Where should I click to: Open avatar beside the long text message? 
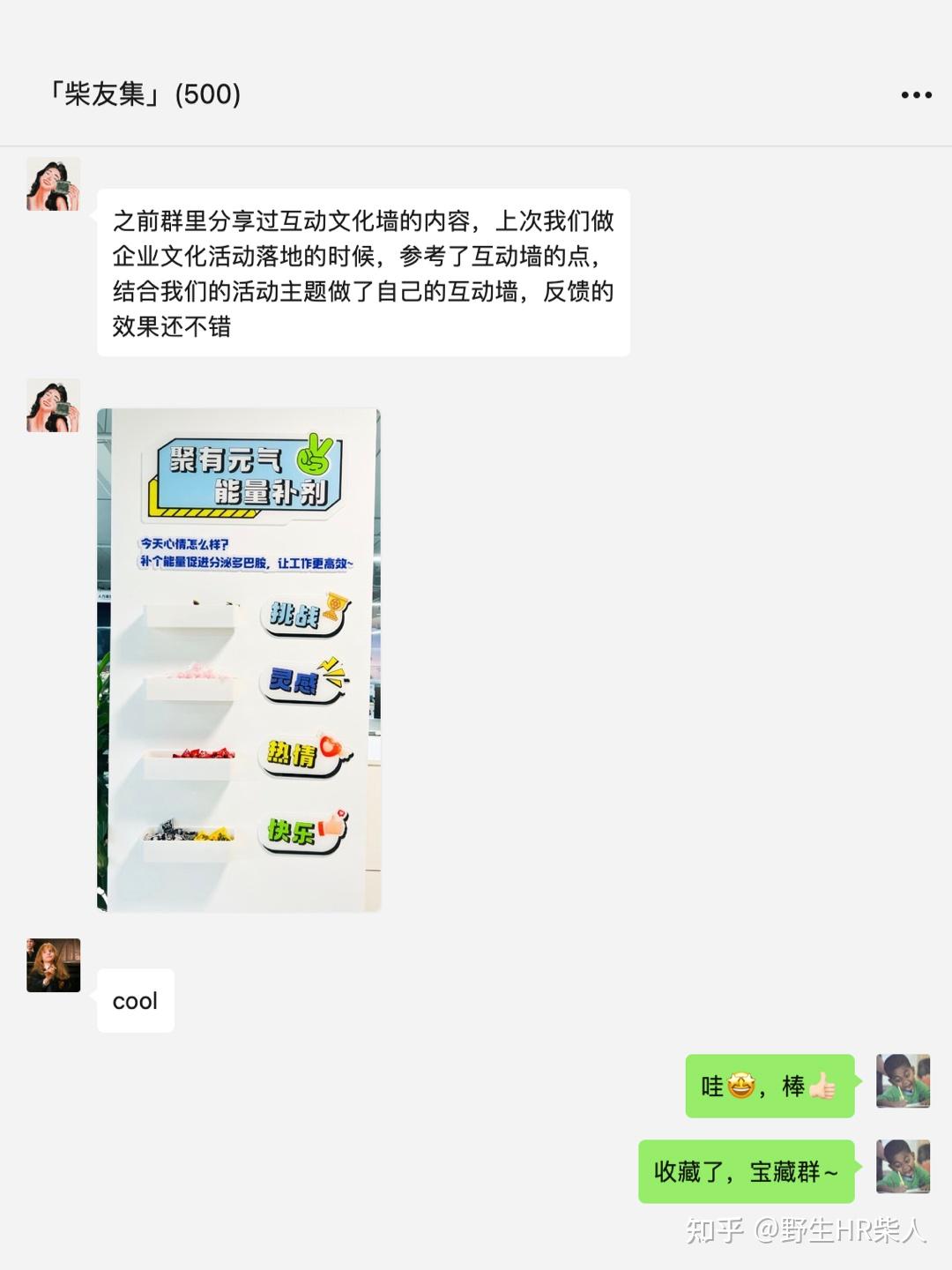click(53, 184)
